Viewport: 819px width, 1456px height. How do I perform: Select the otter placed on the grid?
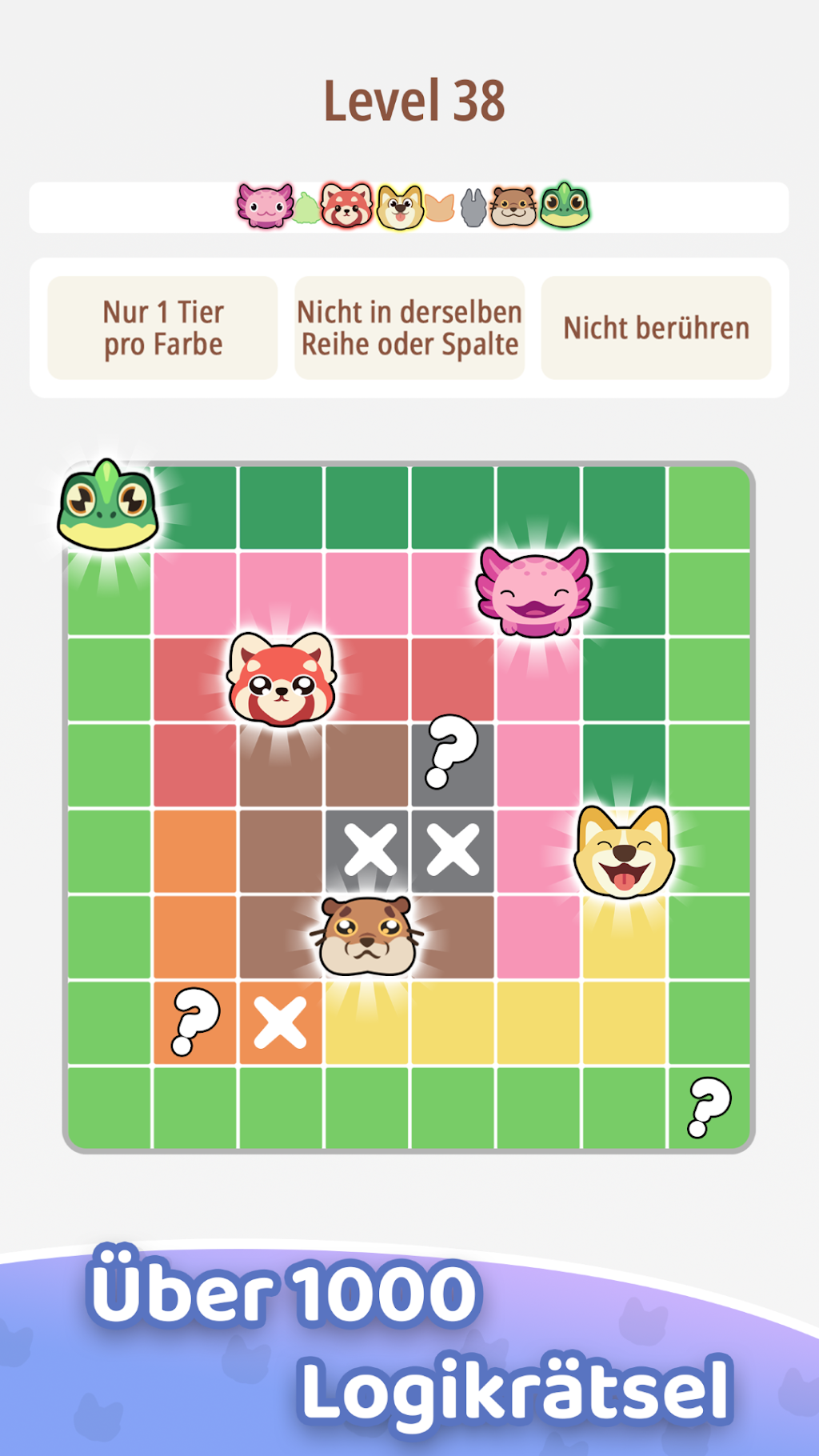[x=367, y=936]
